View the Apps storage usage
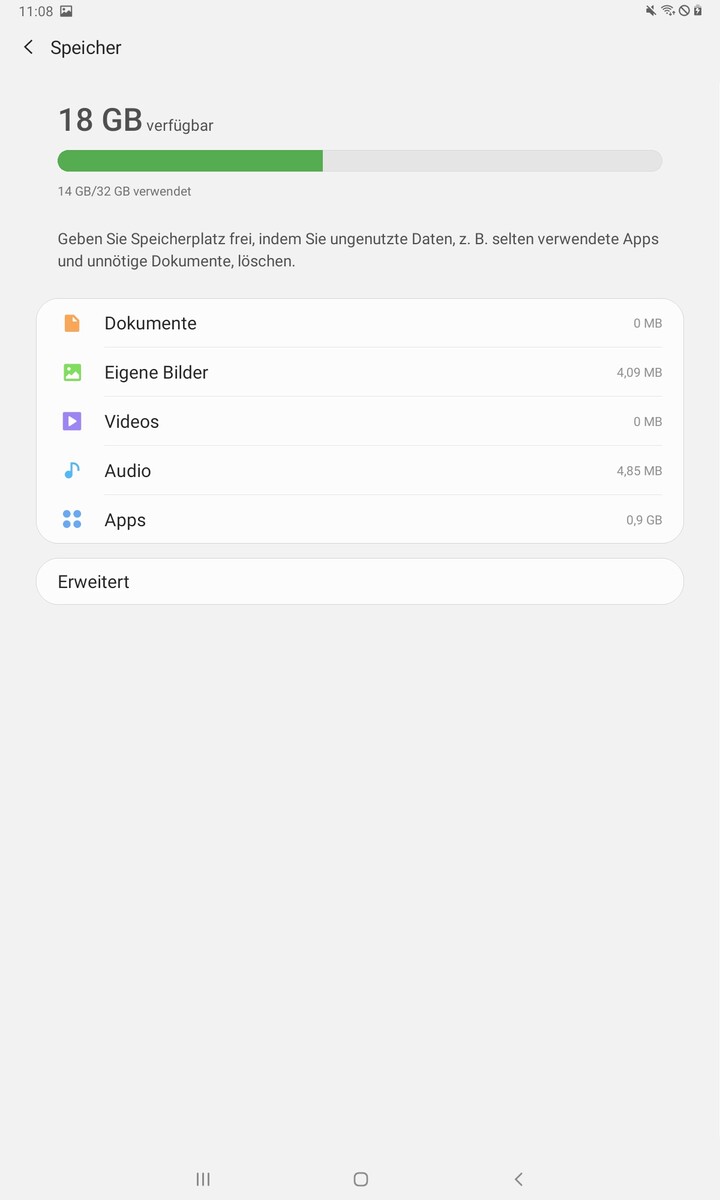Viewport: 720px width, 1200px height. click(360, 519)
